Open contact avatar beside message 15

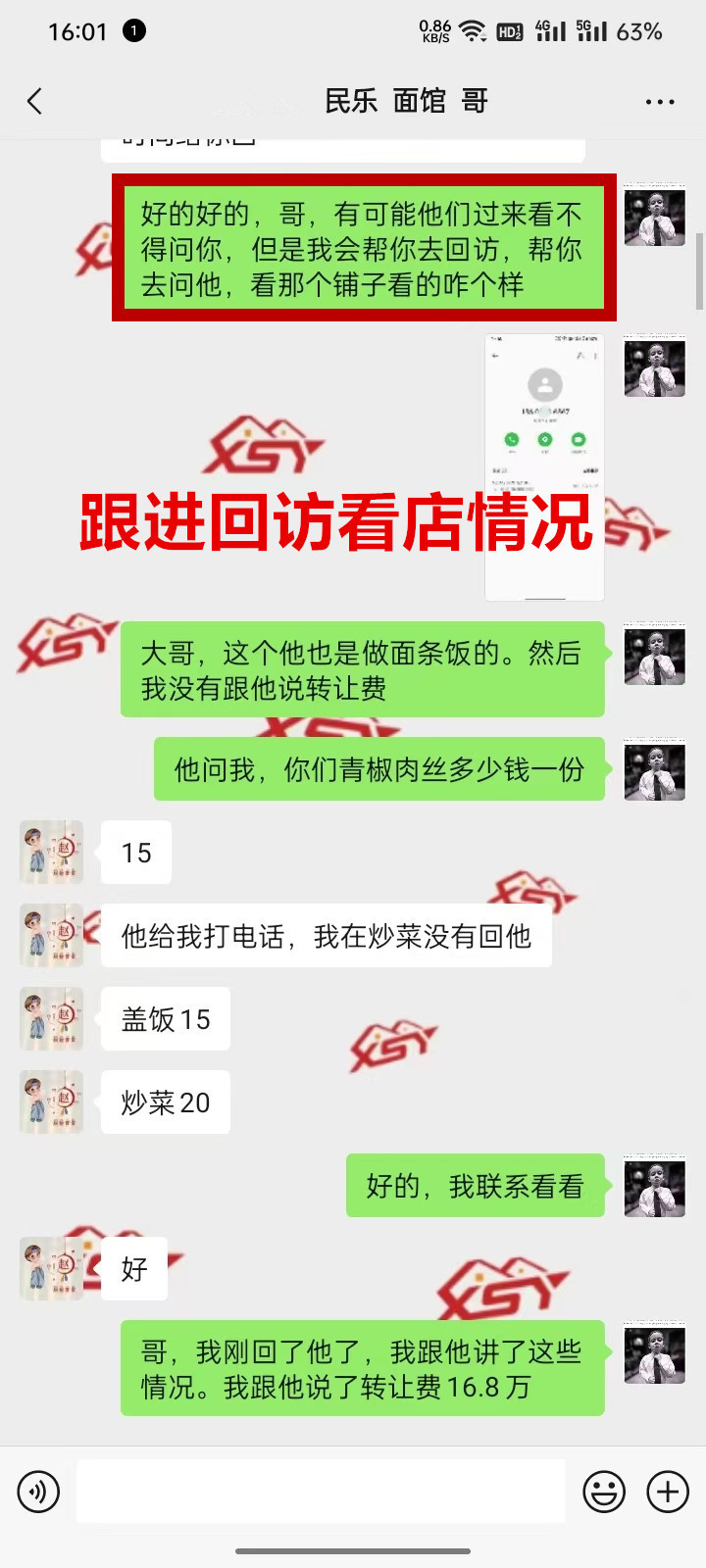52,853
